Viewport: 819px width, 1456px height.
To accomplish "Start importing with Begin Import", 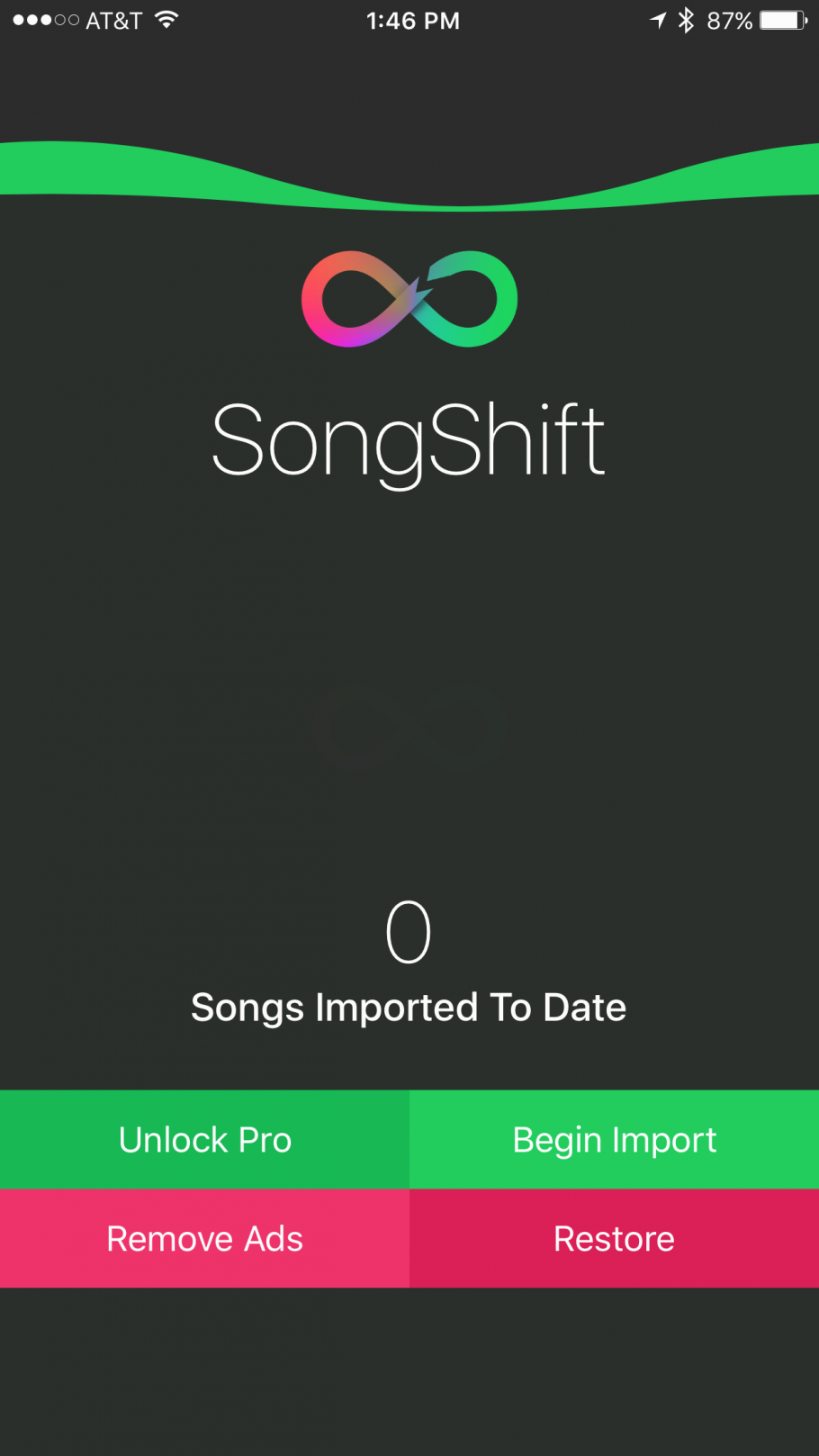I will click(x=614, y=1139).
